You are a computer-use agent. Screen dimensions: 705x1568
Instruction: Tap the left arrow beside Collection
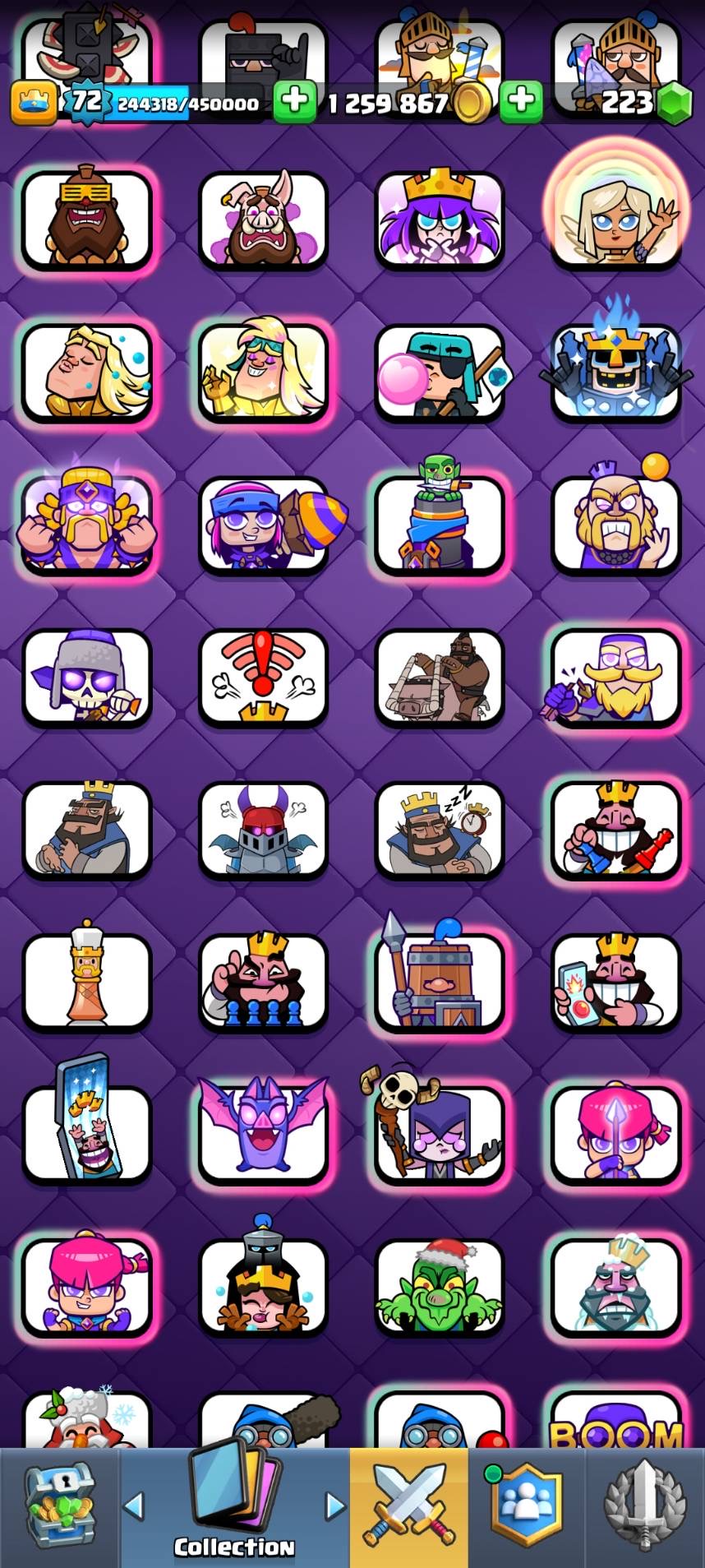(133, 1506)
